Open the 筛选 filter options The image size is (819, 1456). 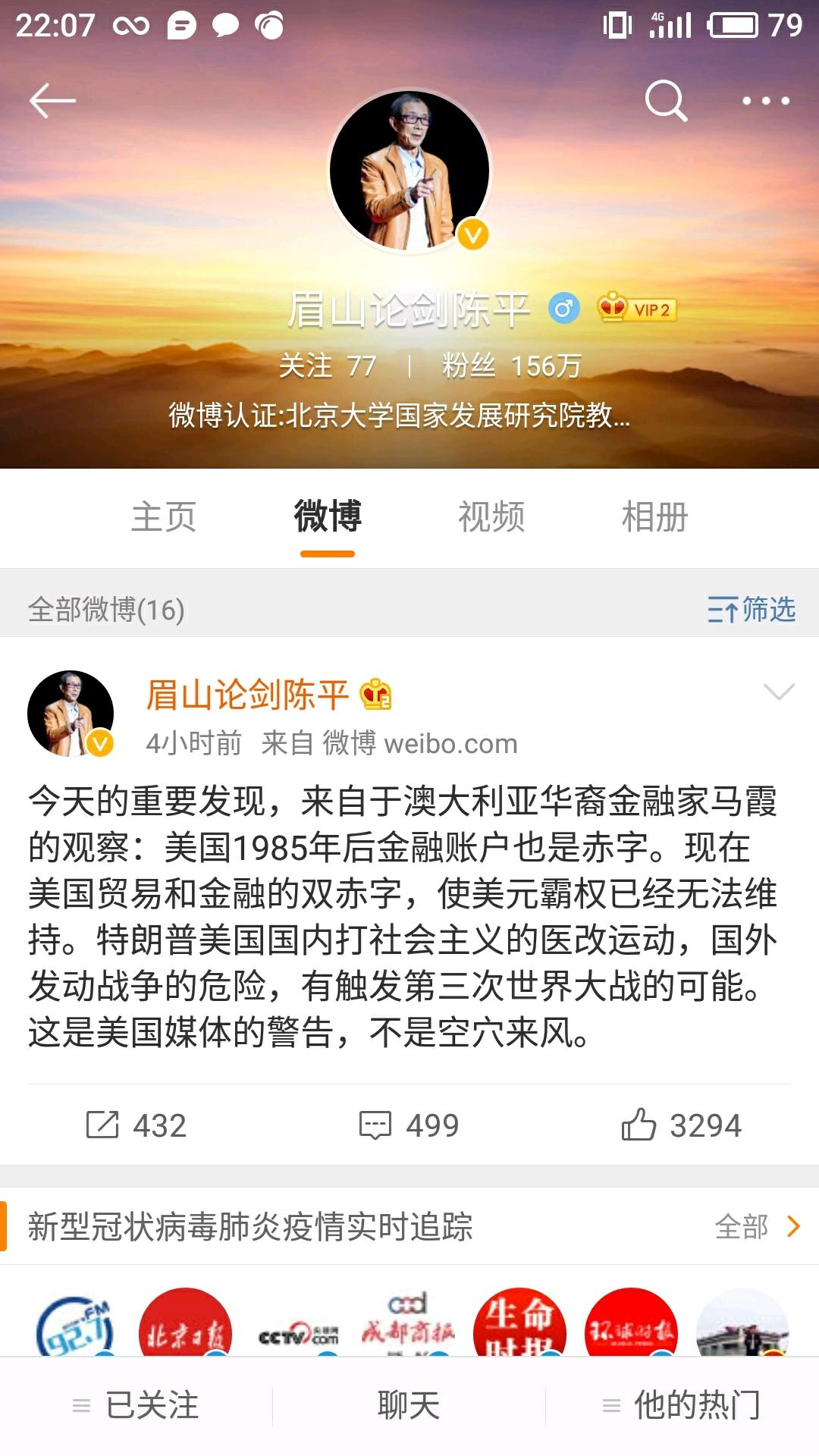click(751, 610)
